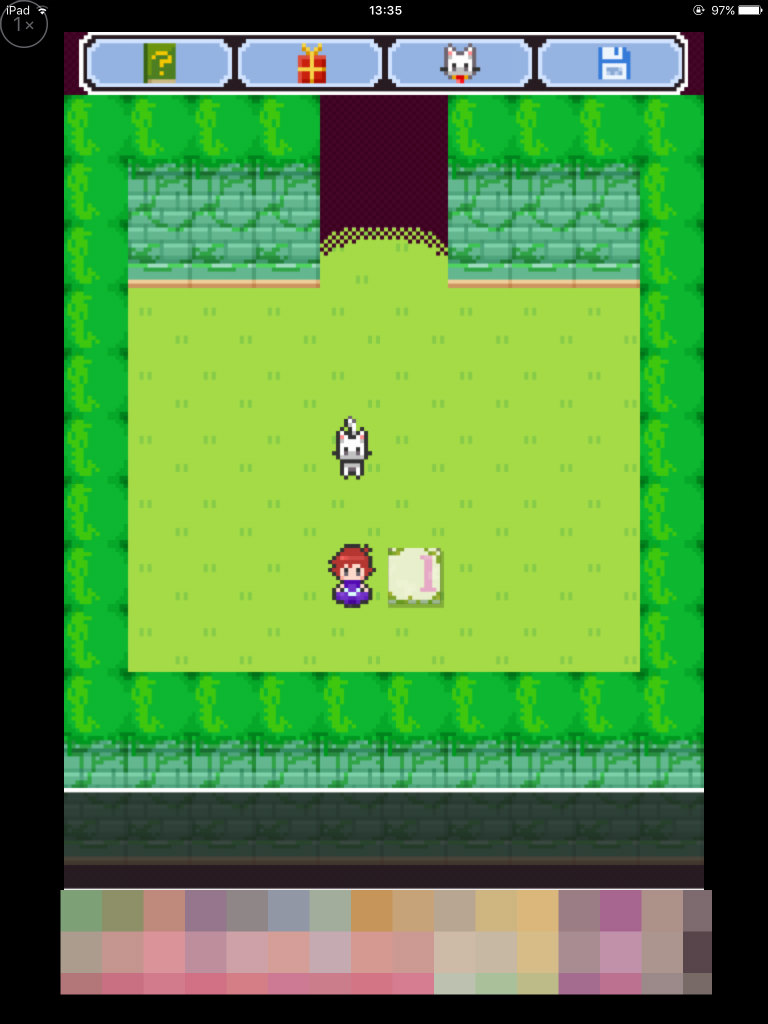Tap the numbered stone tile marked 1

point(415,576)
